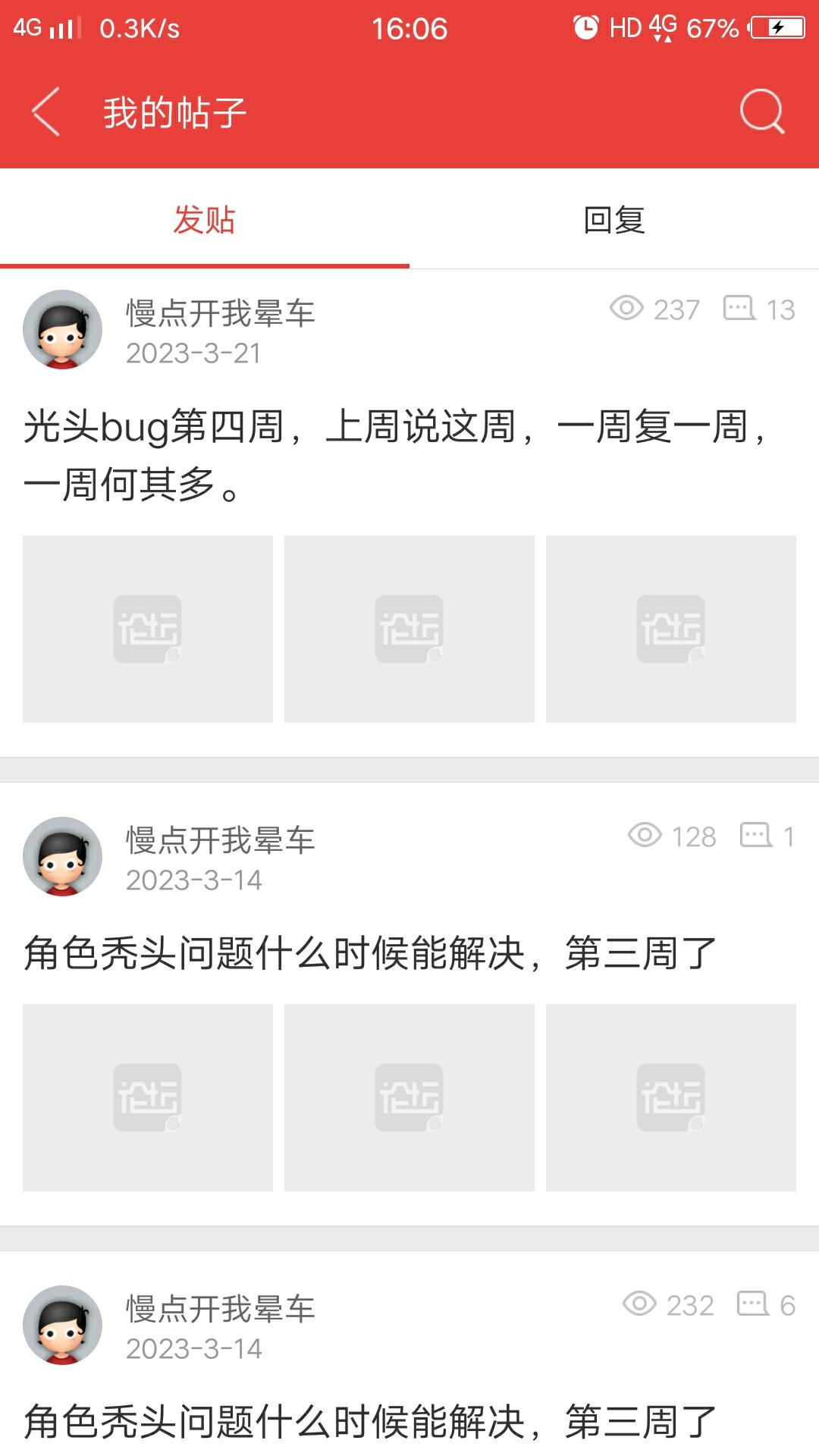
Task: Open the post with 232 views
Action: 370,1421
